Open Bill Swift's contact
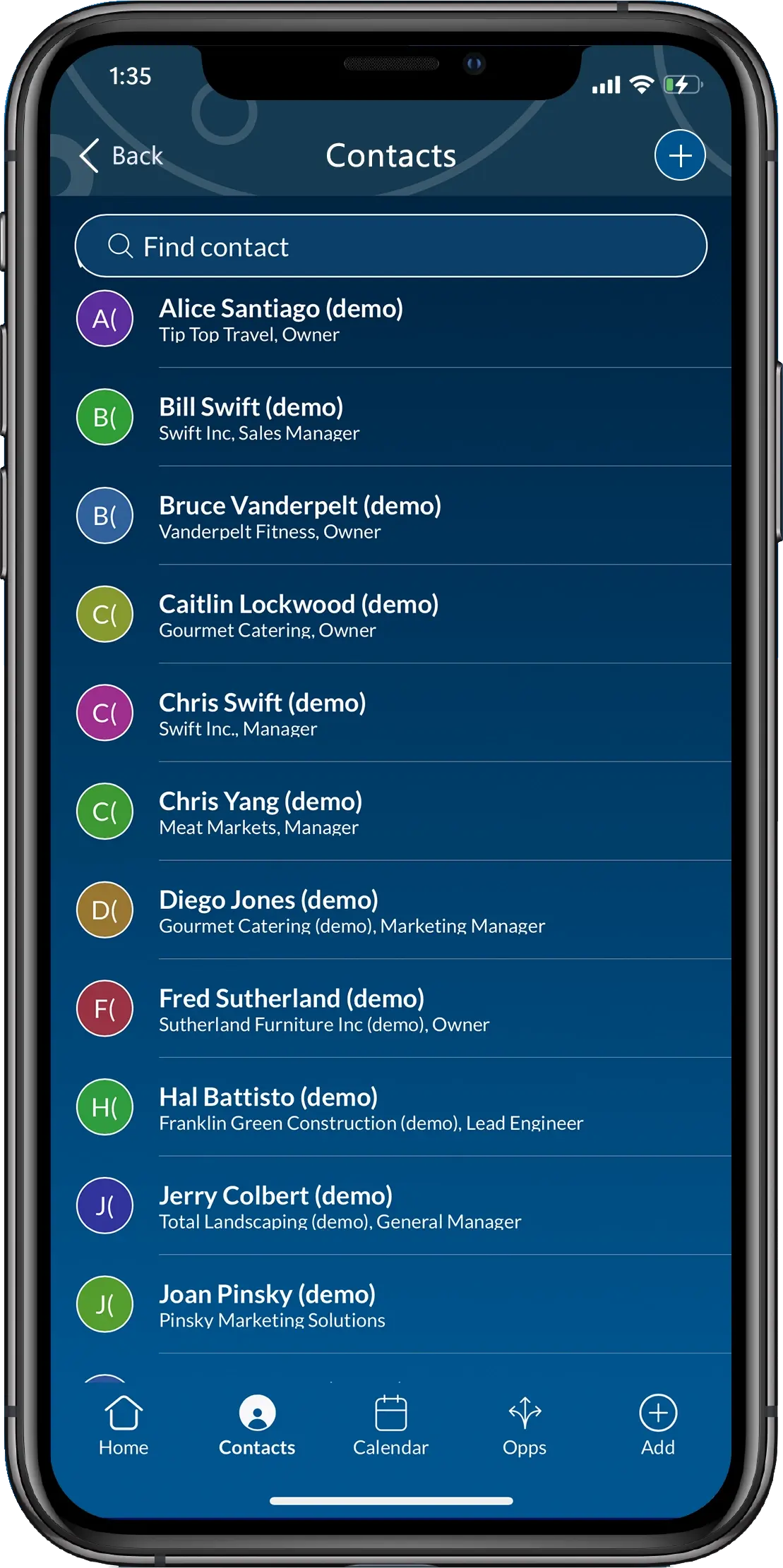The height and width of the screenshot is (1568, 783). 390,418
